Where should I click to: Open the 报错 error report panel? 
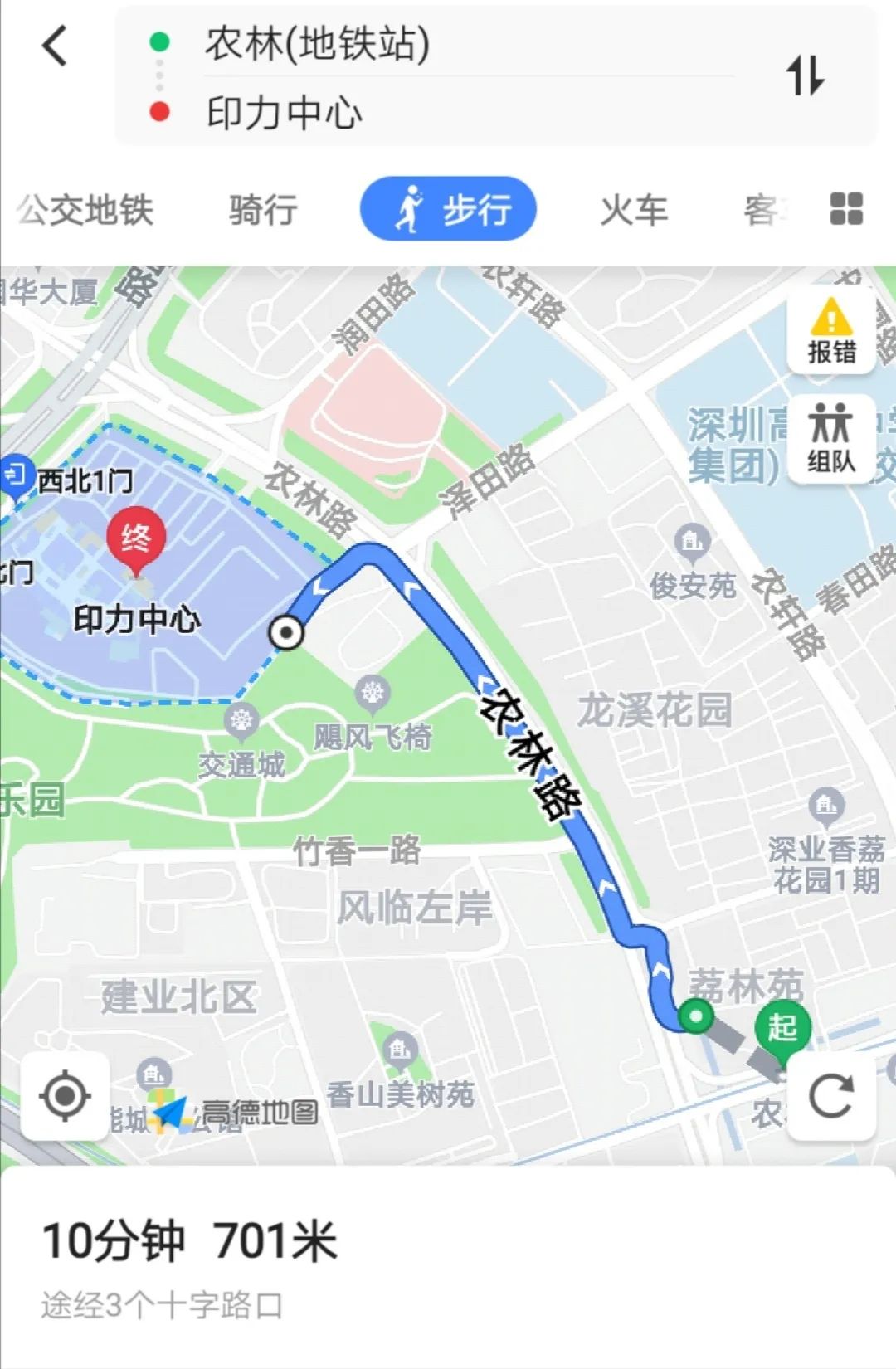832,330
